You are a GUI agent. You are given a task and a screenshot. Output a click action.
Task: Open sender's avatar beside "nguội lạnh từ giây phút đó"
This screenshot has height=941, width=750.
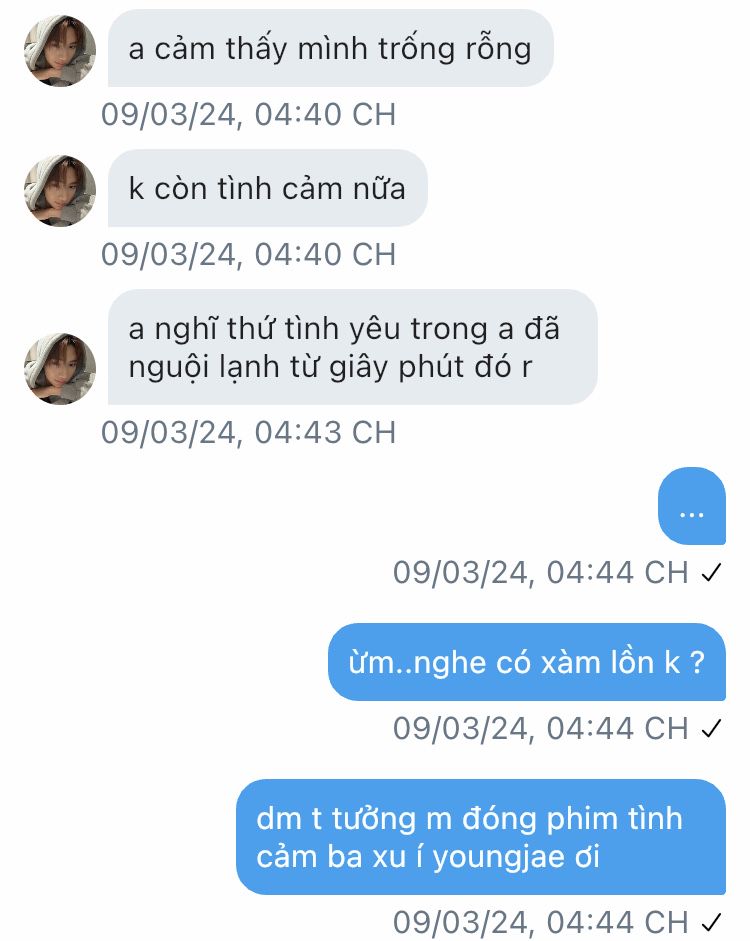click(60, 368)
